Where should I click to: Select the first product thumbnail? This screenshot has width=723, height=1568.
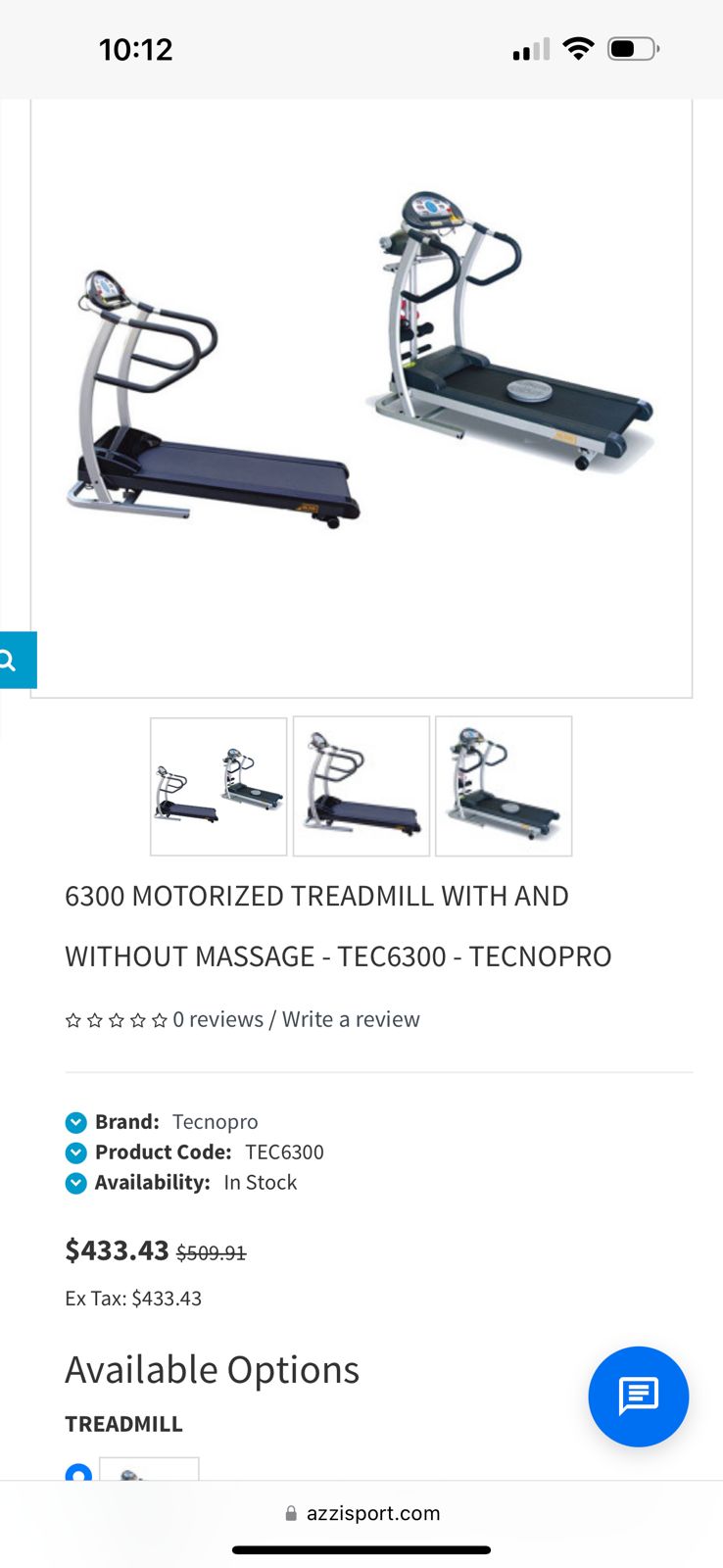[217, 785]
